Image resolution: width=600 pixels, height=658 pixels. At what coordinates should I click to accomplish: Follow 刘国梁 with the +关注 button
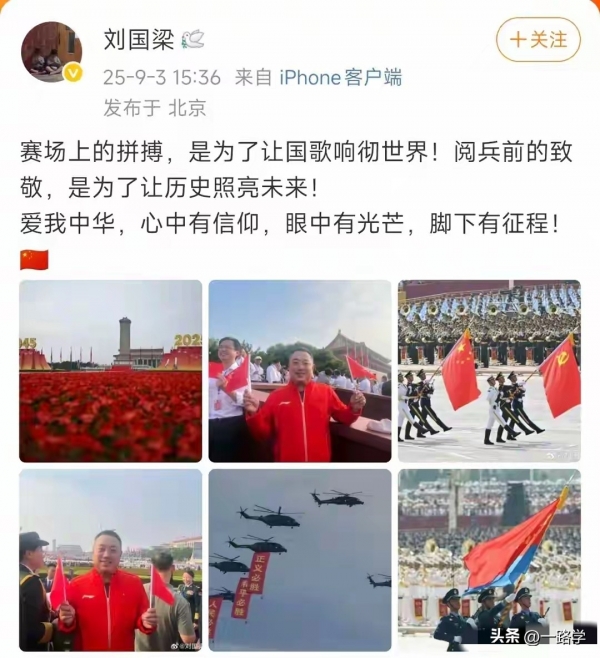[538, 40]
